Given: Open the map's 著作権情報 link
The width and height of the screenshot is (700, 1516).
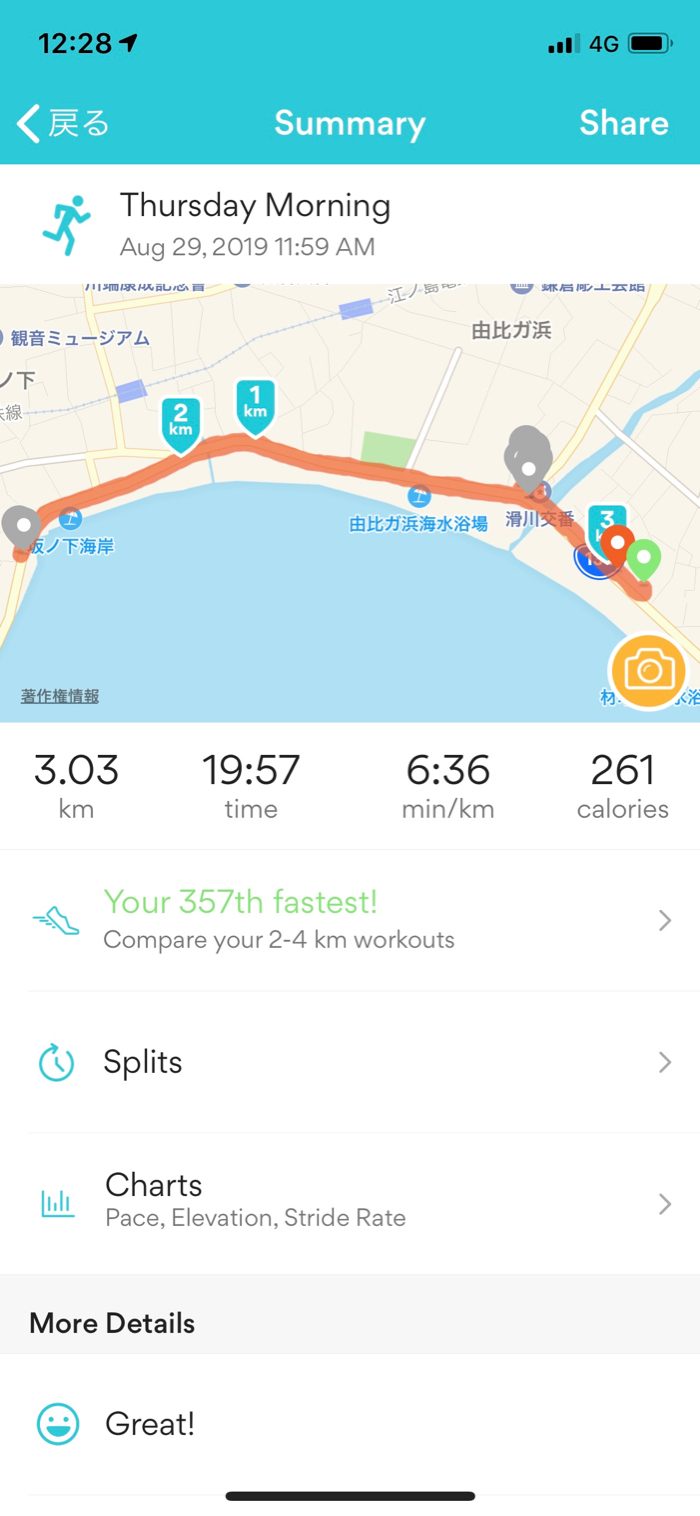Looking at the screenshot, I should (x=60, y=697).
